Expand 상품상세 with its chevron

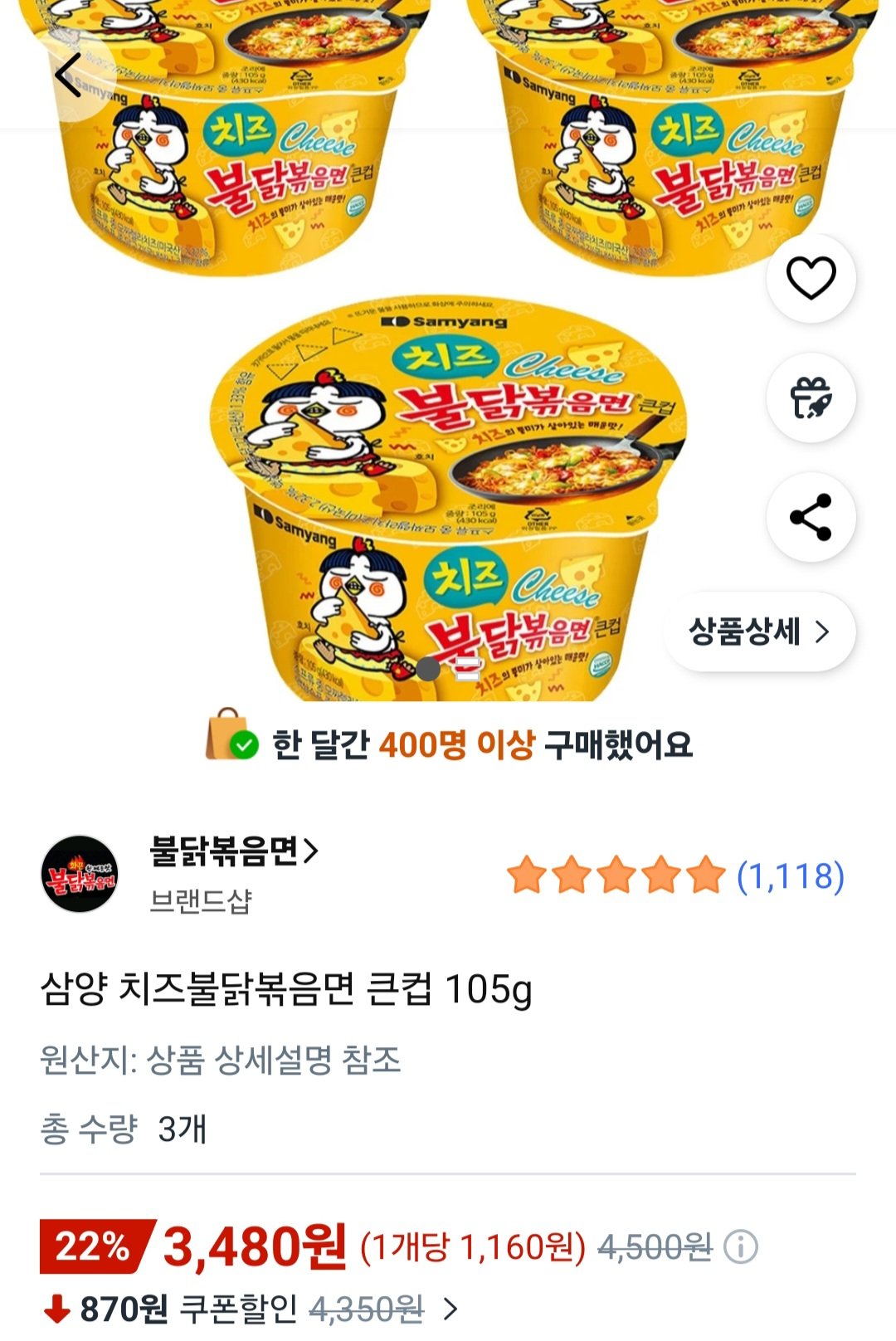(822, 633)
